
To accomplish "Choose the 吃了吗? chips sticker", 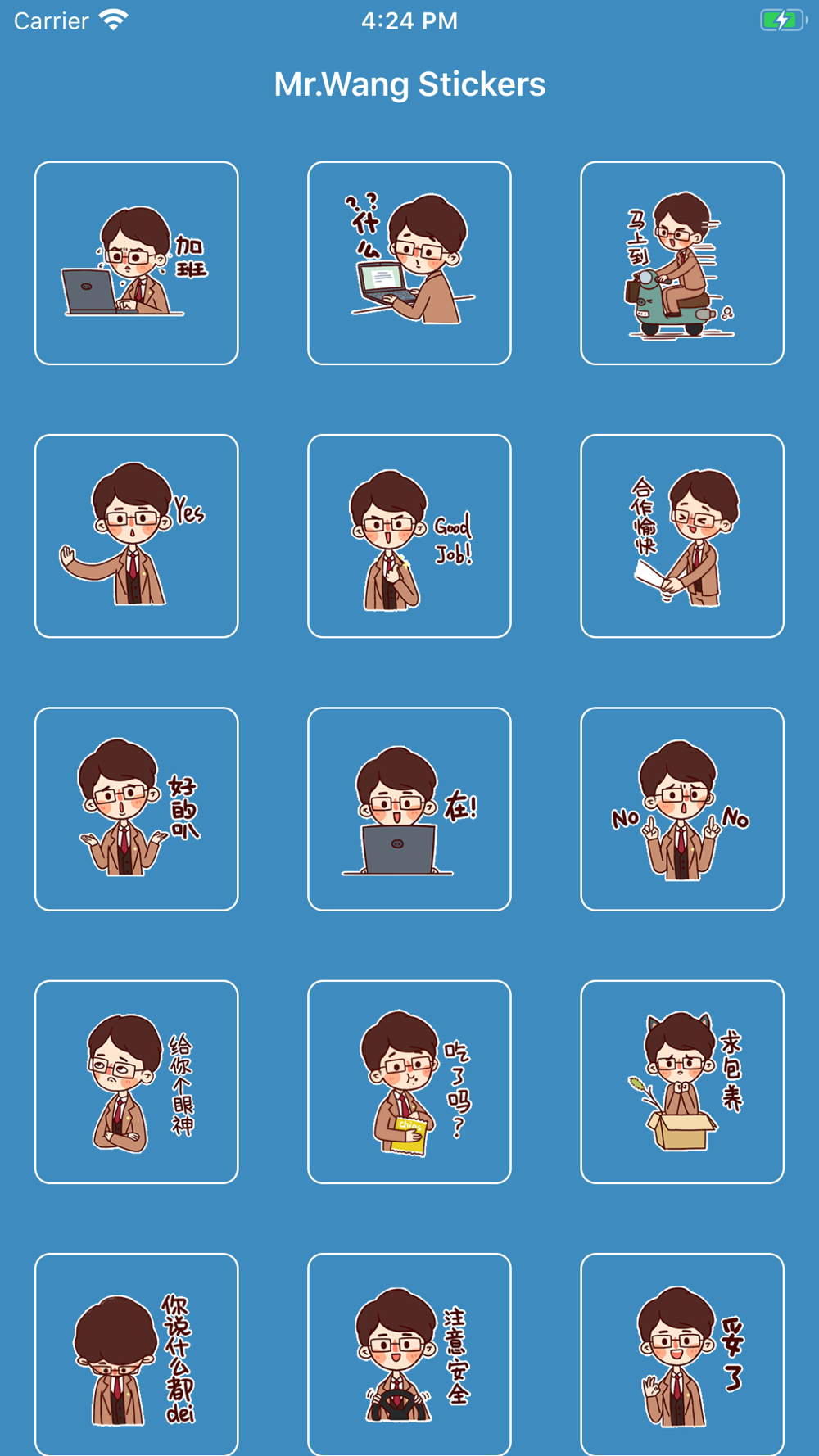I will coord(409,1082).
